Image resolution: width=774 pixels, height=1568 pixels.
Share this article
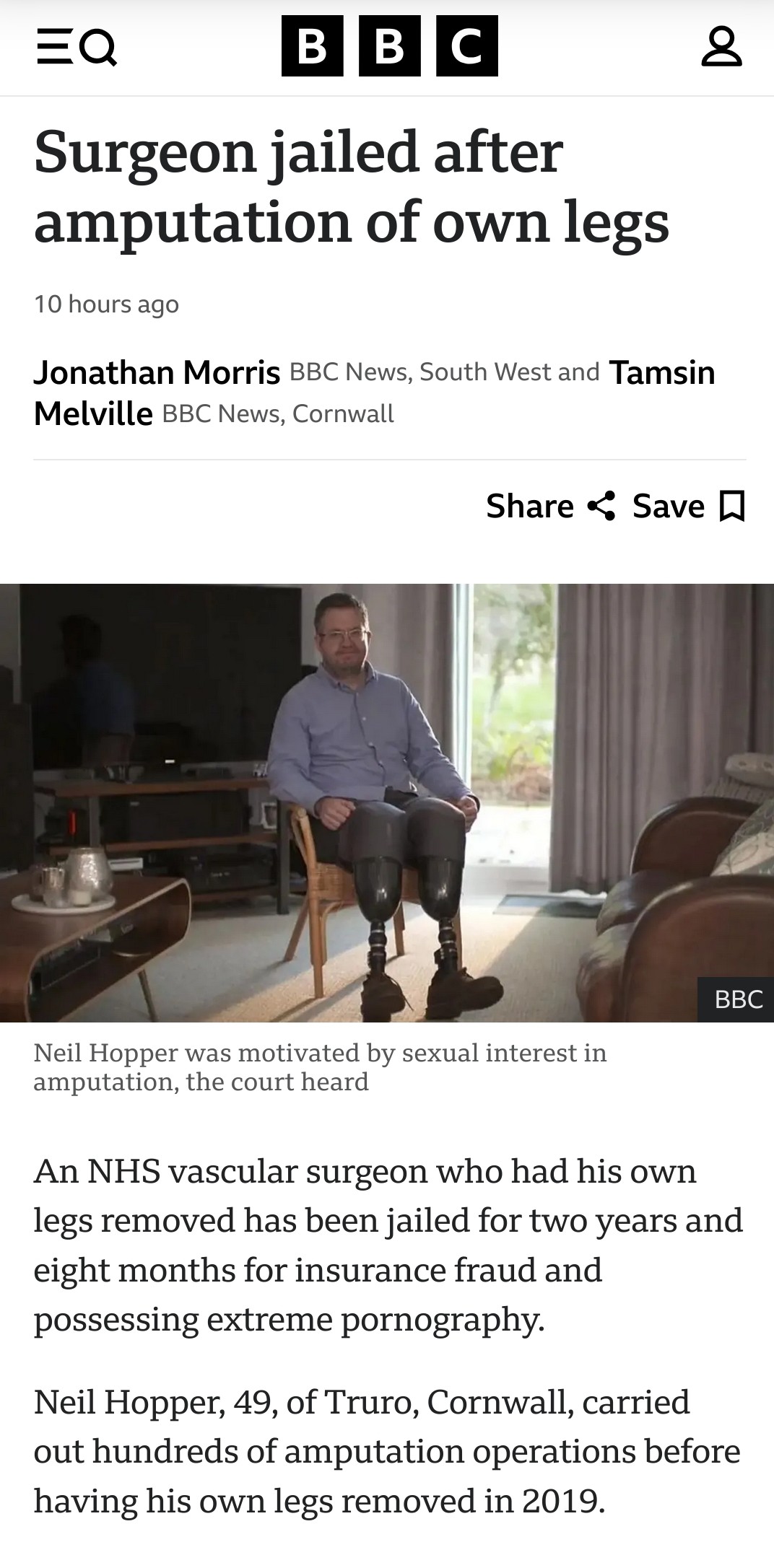pos(550,506)
